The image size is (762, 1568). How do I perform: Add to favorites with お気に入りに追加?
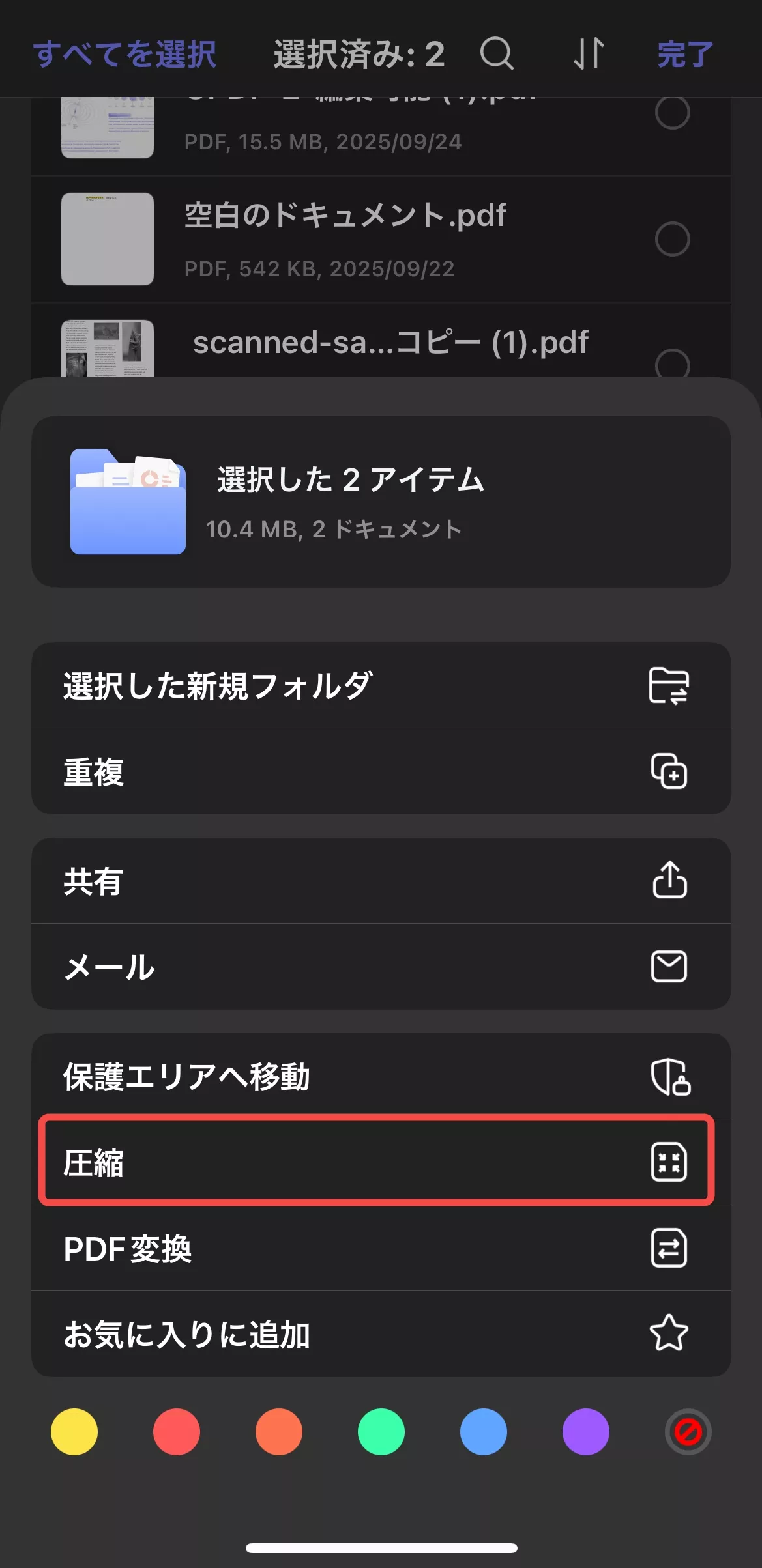[x=381, y=1333]
